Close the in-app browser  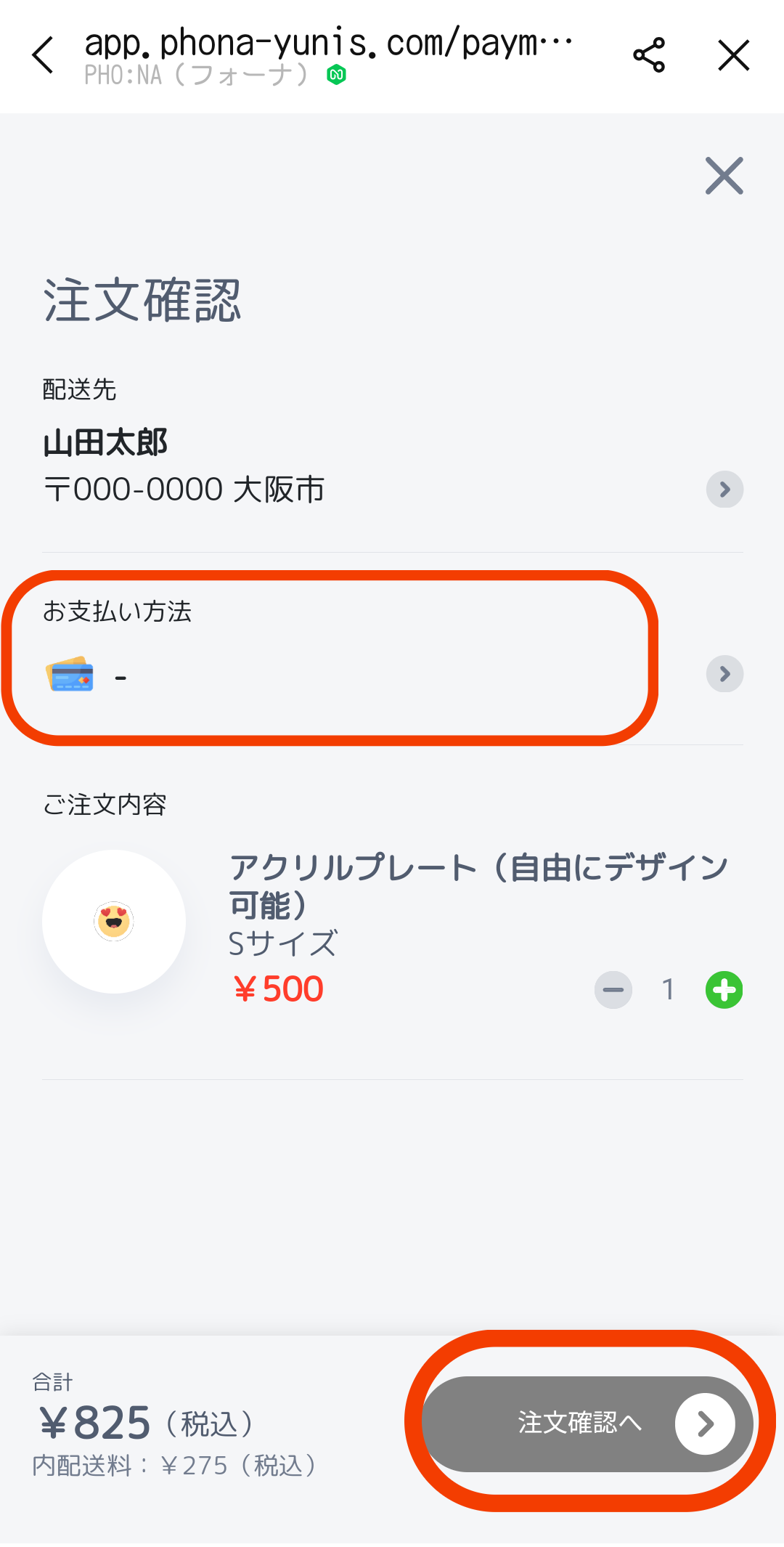click(733, 55)
